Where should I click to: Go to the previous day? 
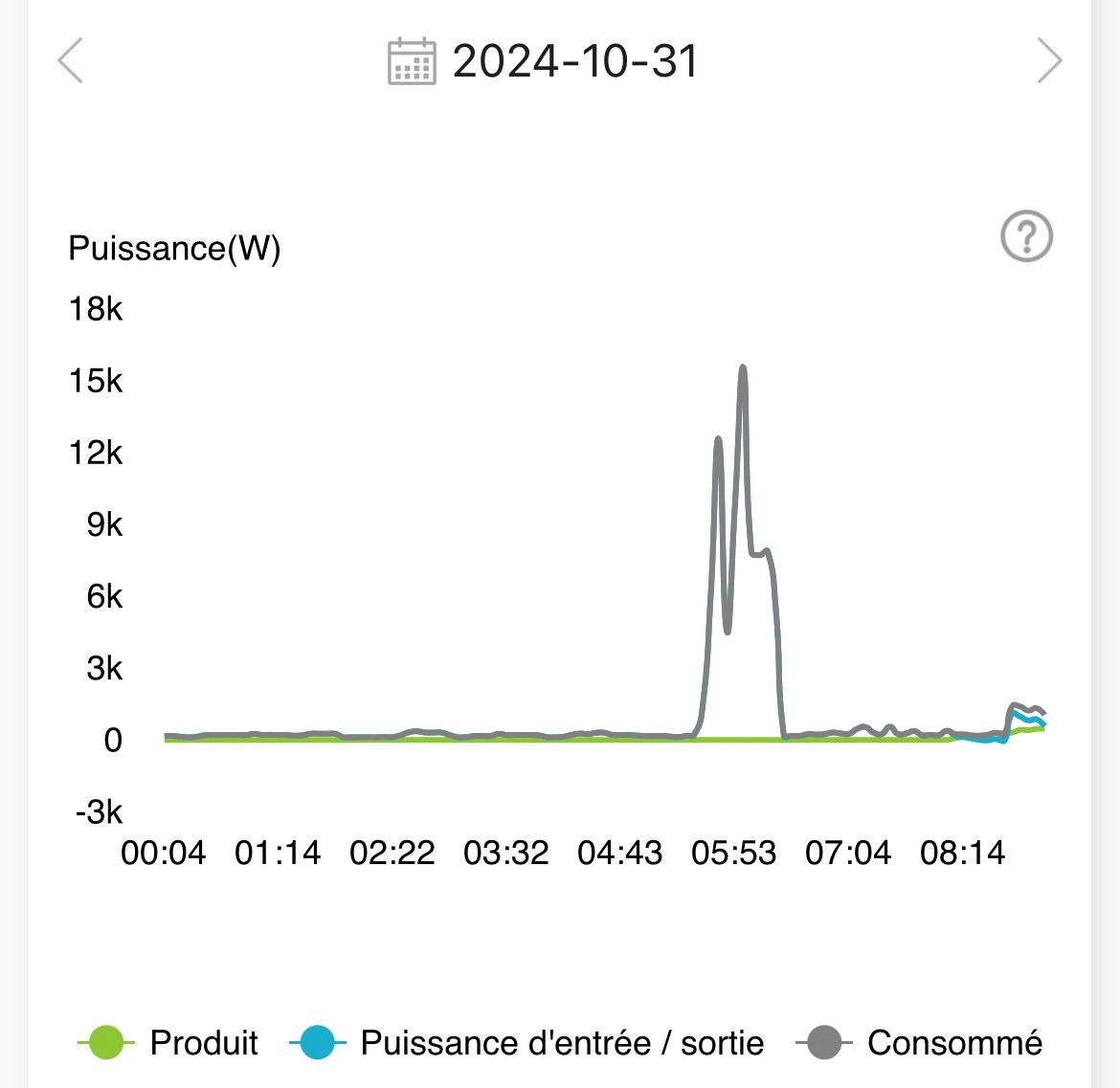coord(71,61)
